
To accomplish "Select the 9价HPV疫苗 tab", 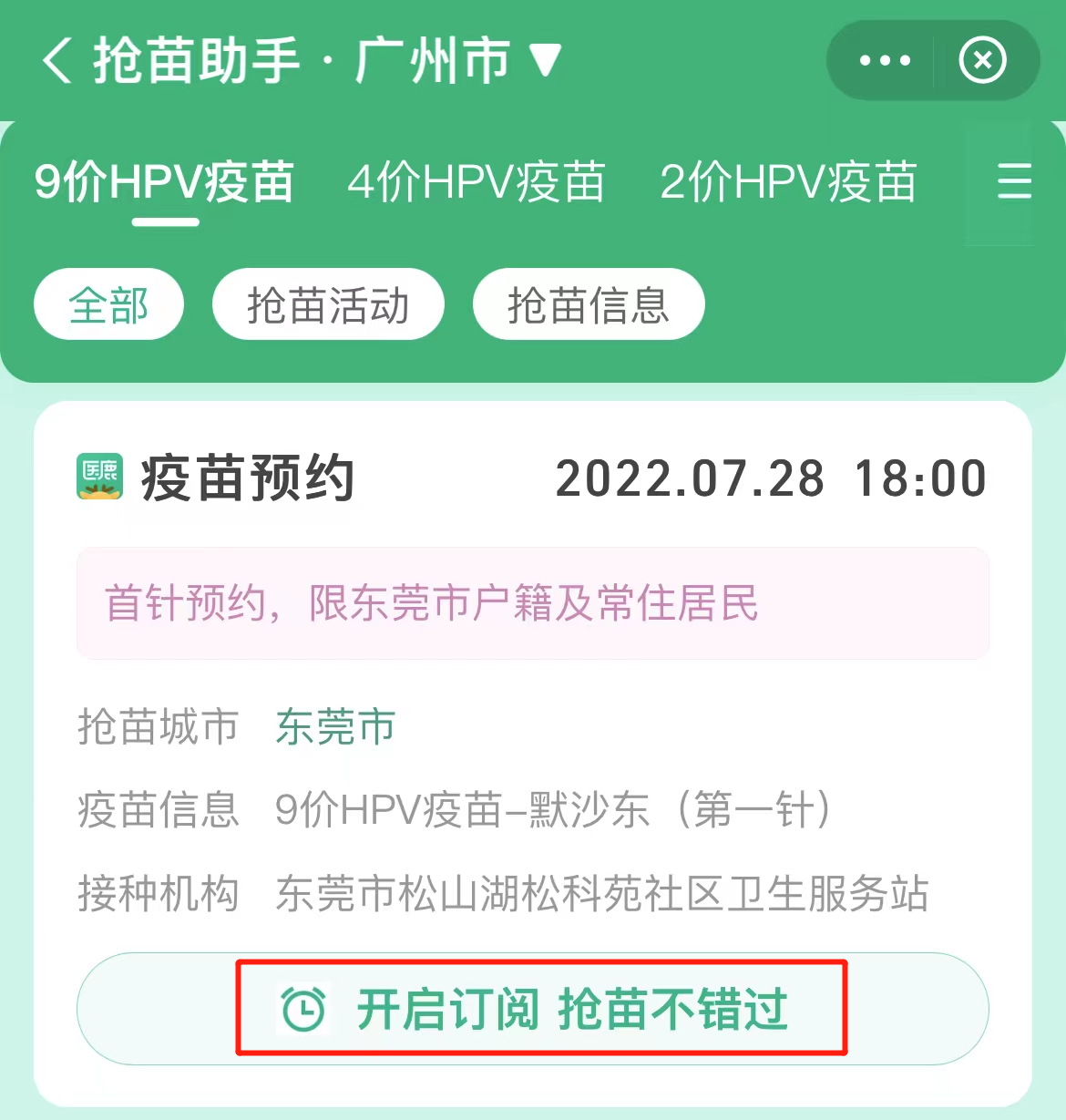I will pos(164,181).
